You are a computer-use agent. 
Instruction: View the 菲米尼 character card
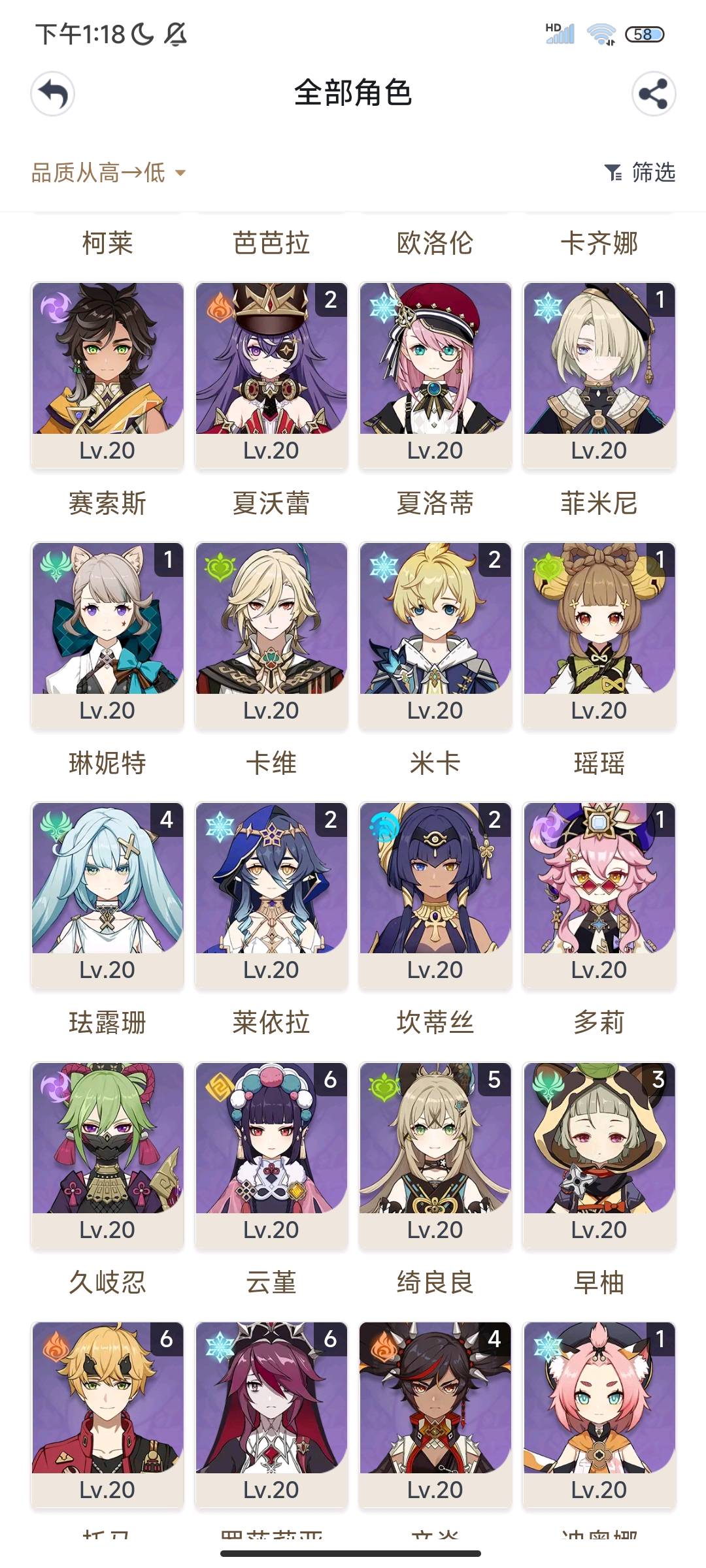pyautogui.click(x=599, y=375)
